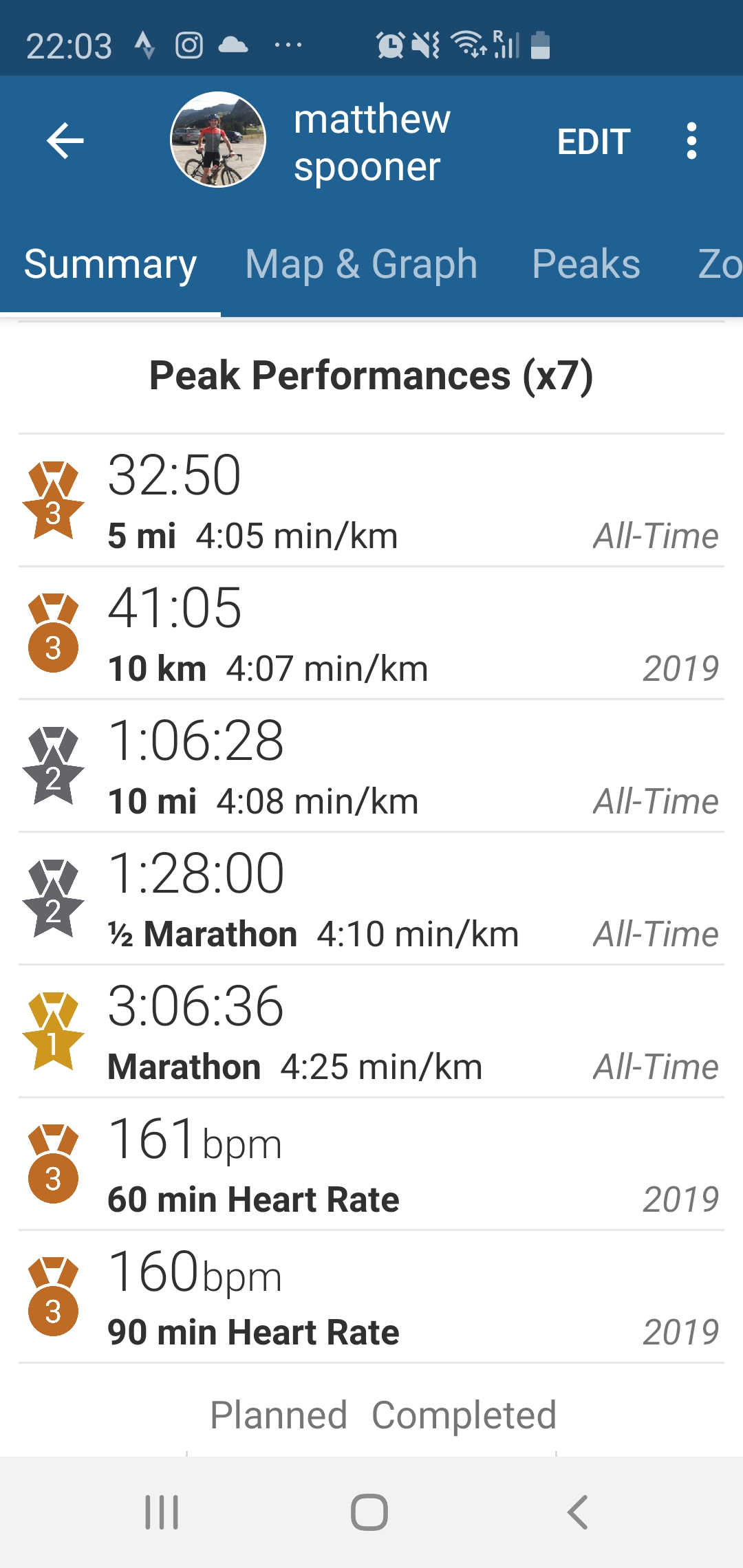Open matthew spooner's profile photo
The height and width of the screenshot is (1568, 743).
[x=218, y=140]
